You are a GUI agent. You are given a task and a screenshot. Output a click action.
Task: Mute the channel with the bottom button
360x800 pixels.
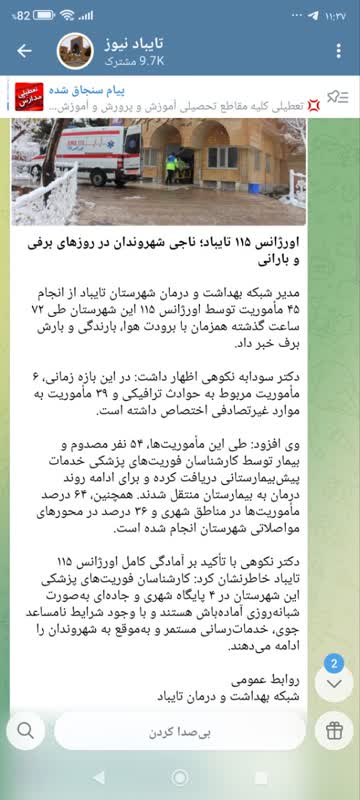(x=180, y=732)
